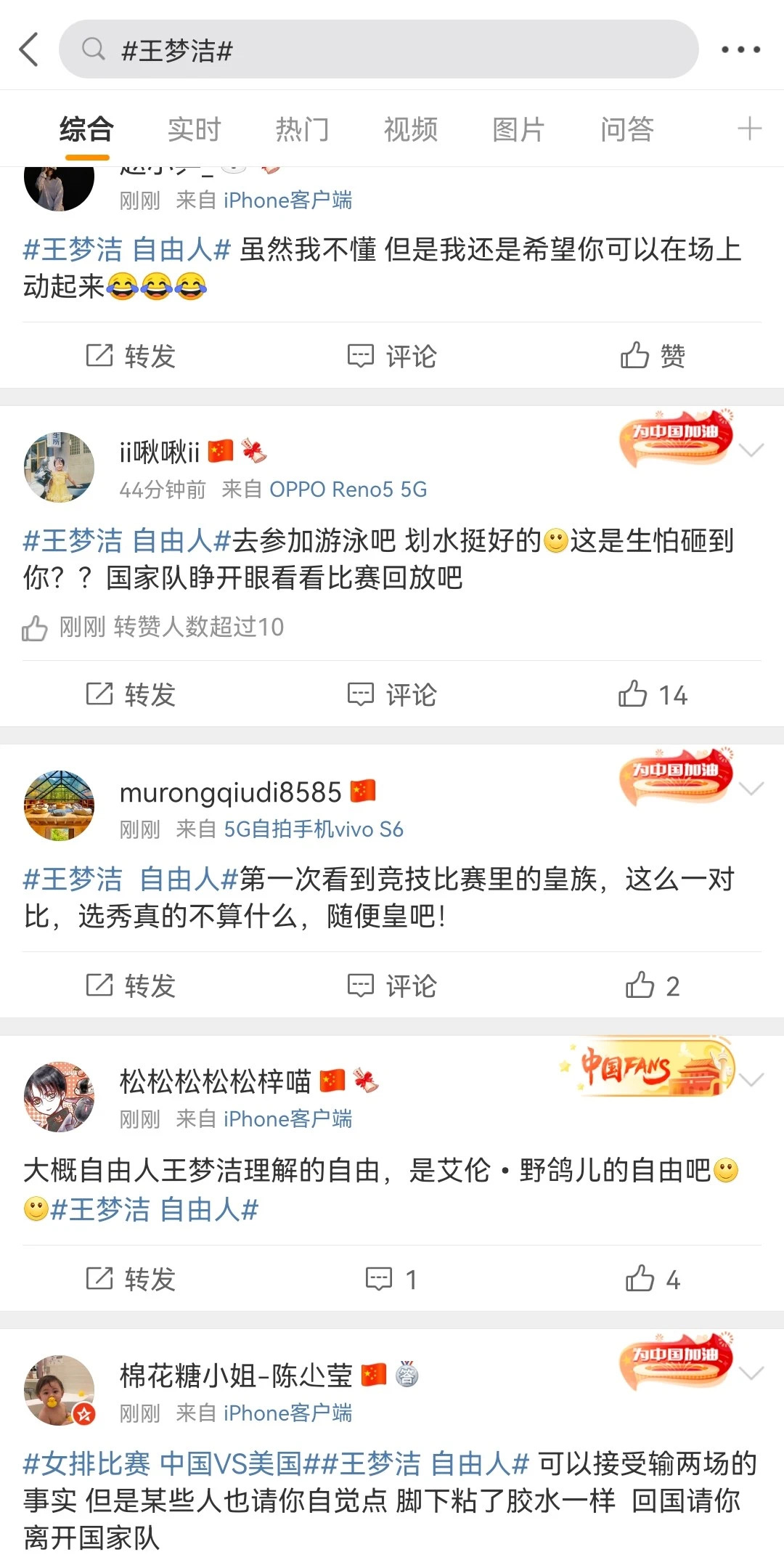Open ii啾啾ii's profile avatar
This screenshot has width=784, height=1560.
[x=59, y=467]
